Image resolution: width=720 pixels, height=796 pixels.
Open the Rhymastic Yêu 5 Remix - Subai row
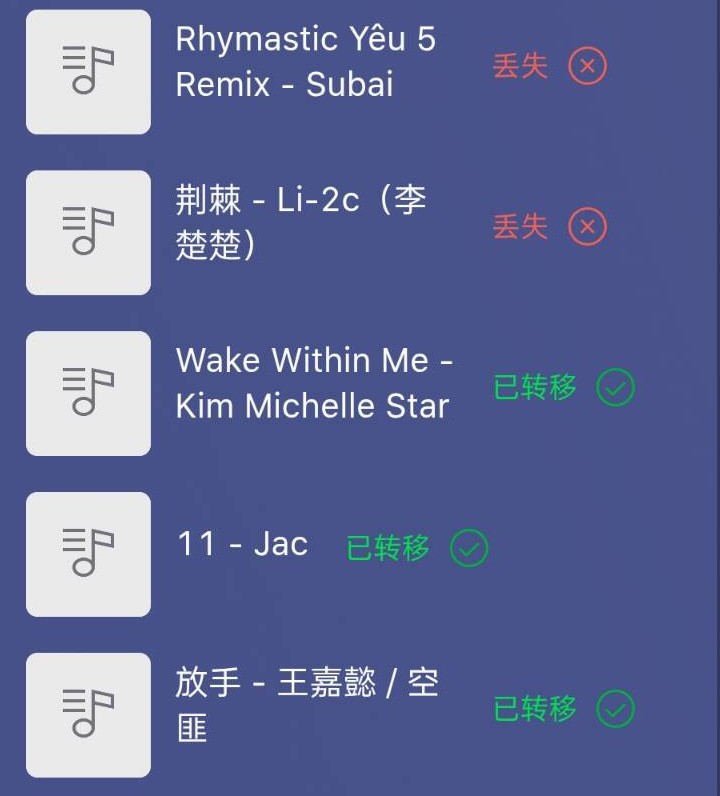[305, 62]
